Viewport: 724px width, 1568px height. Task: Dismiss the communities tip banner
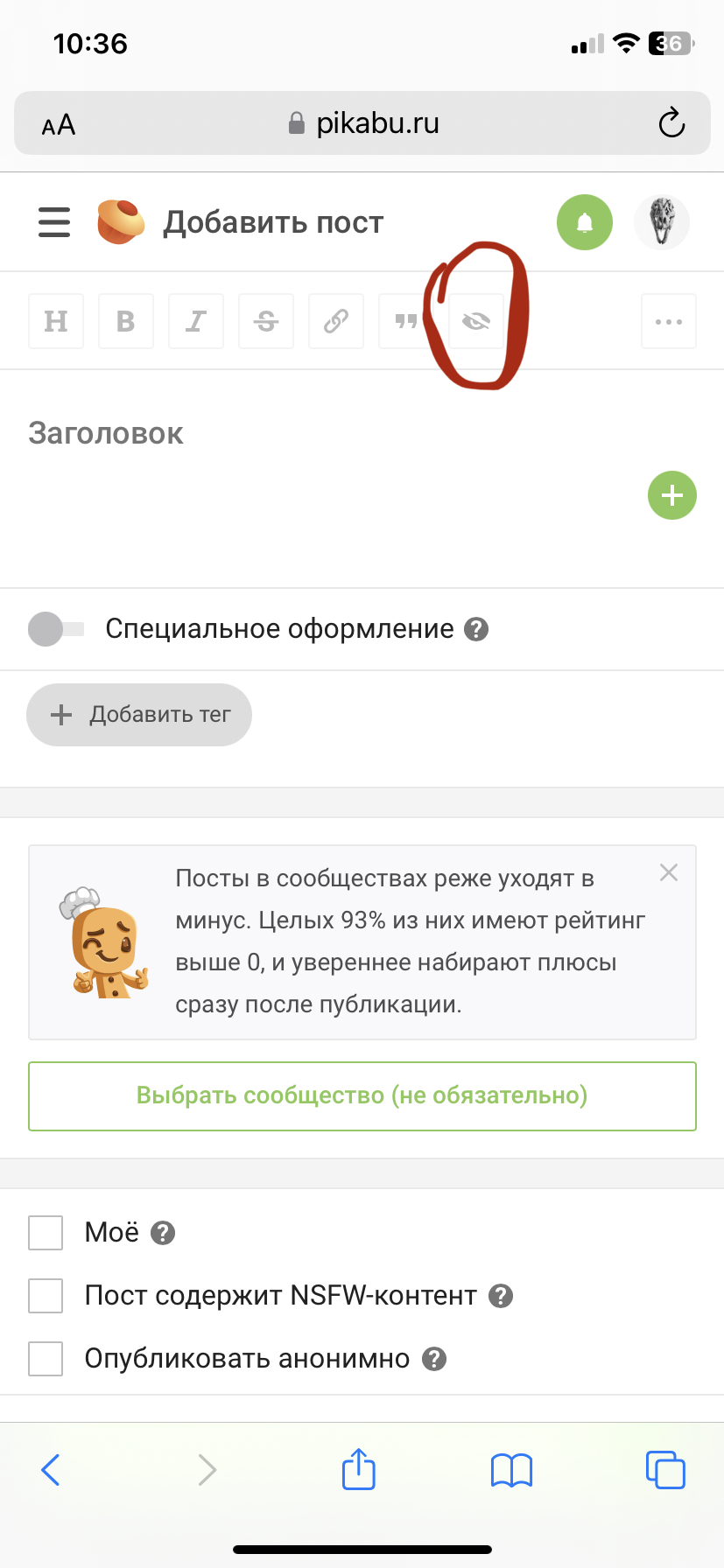click(x=669, y=872)
